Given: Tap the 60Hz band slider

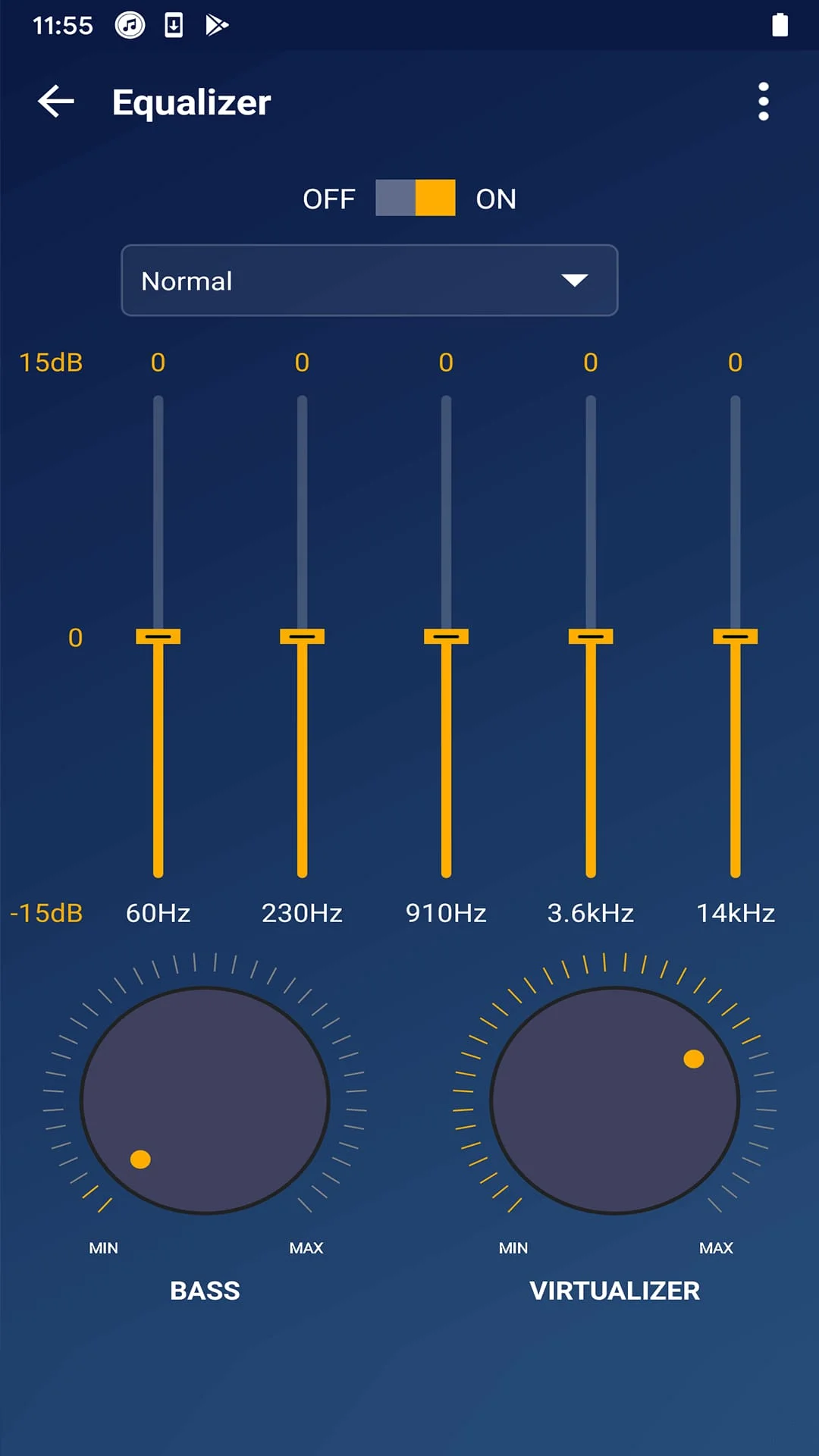Looking at the screenshot, I should 158,636.
